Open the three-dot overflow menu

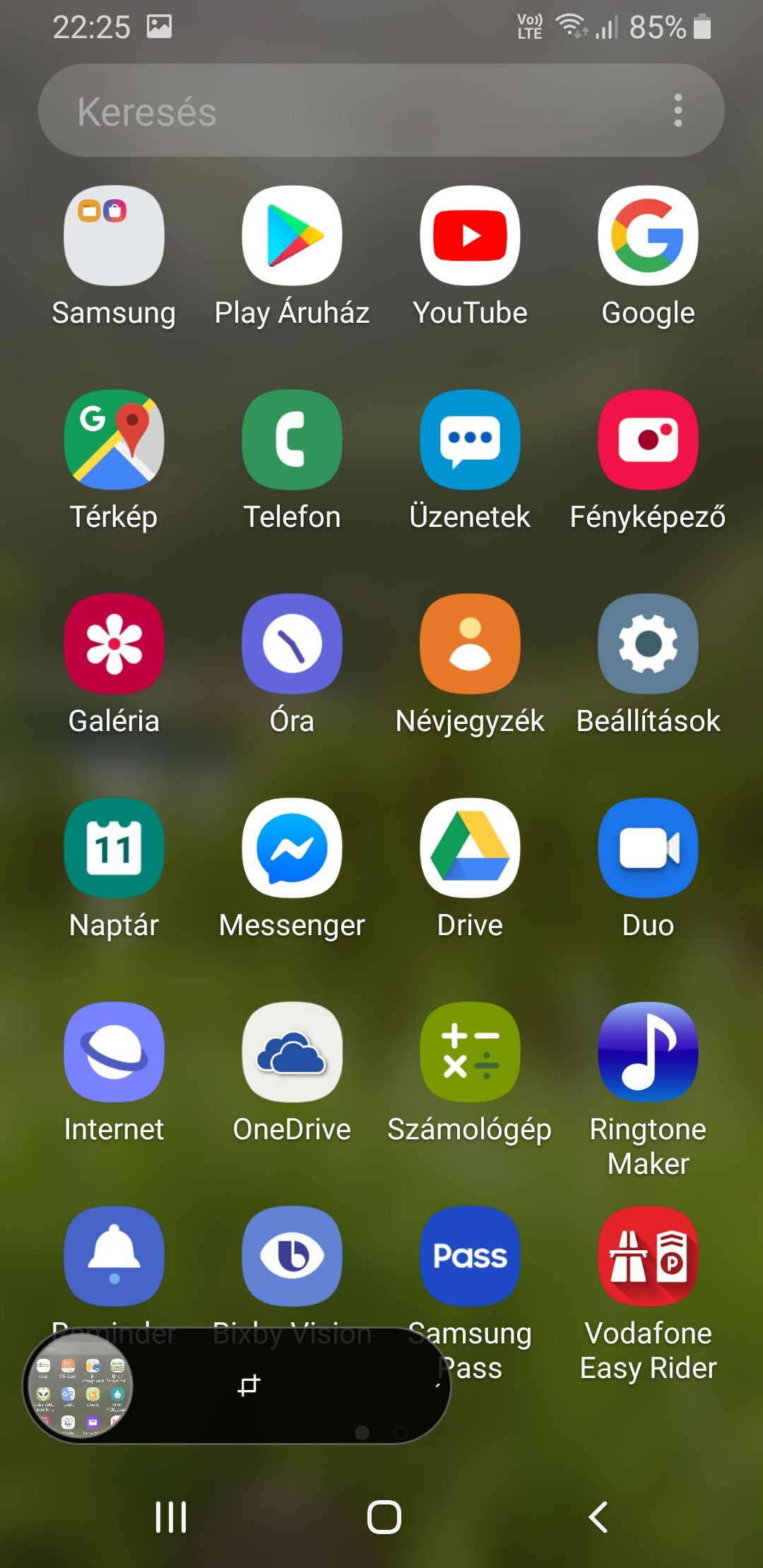[678, 111]
